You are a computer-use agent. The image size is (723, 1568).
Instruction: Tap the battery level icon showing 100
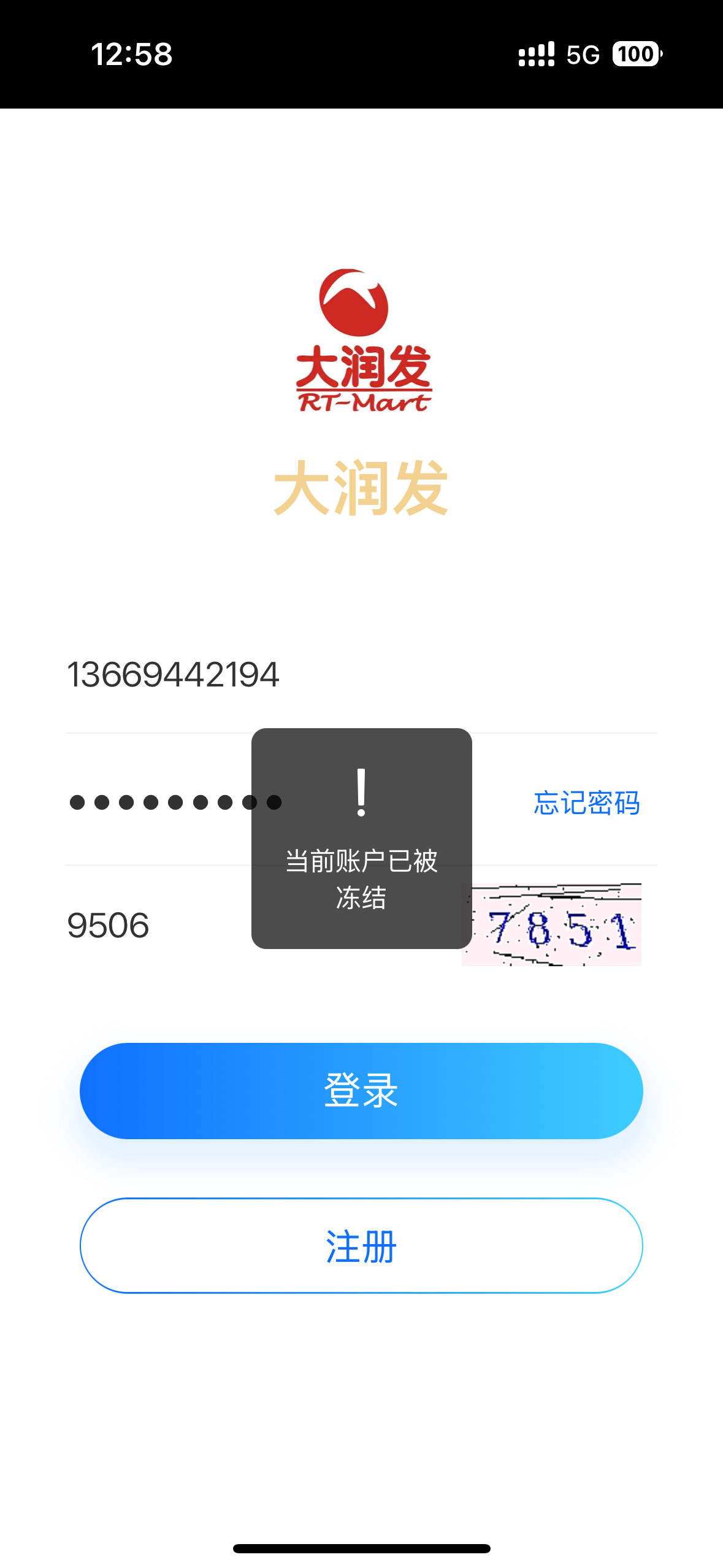635,54
